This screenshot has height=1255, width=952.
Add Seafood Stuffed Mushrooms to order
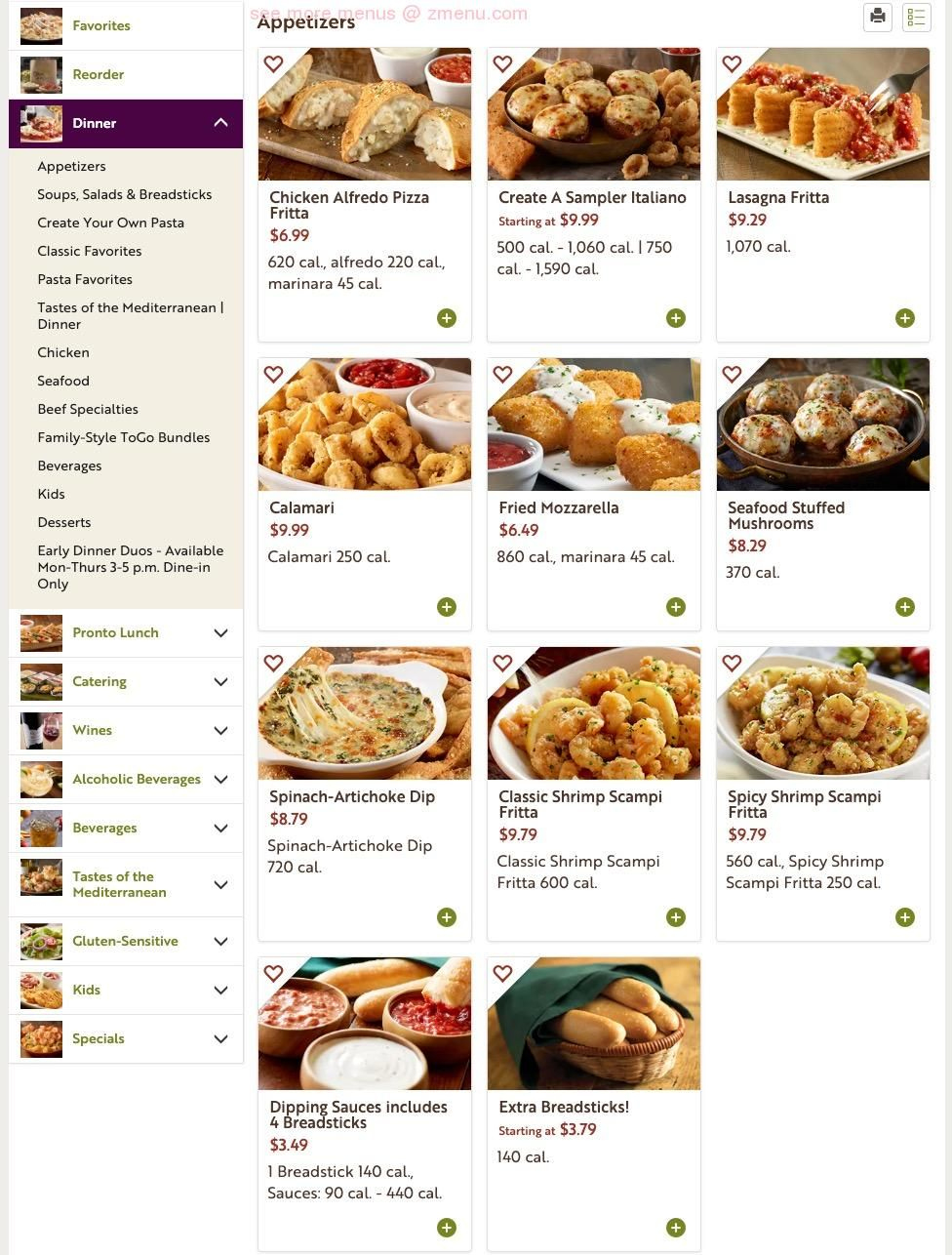click(905, 607)
